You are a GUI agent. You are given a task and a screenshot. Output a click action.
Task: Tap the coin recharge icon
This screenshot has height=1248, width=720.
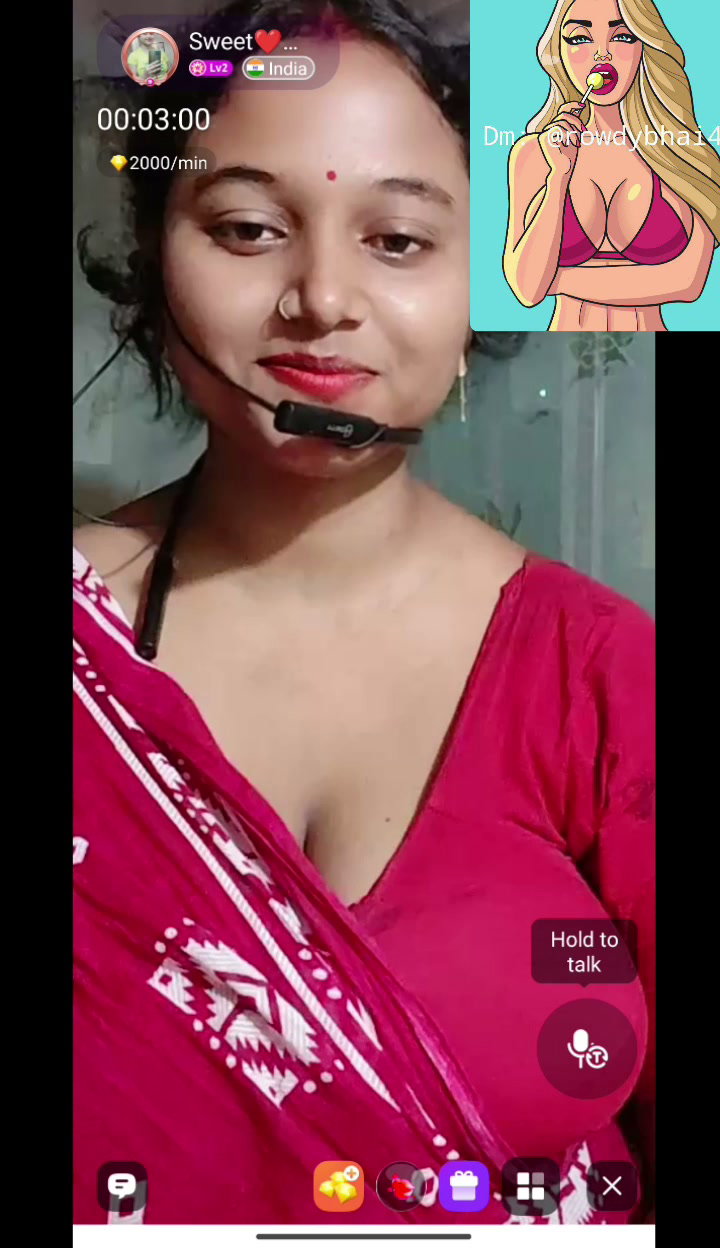tap(338, 1186)
